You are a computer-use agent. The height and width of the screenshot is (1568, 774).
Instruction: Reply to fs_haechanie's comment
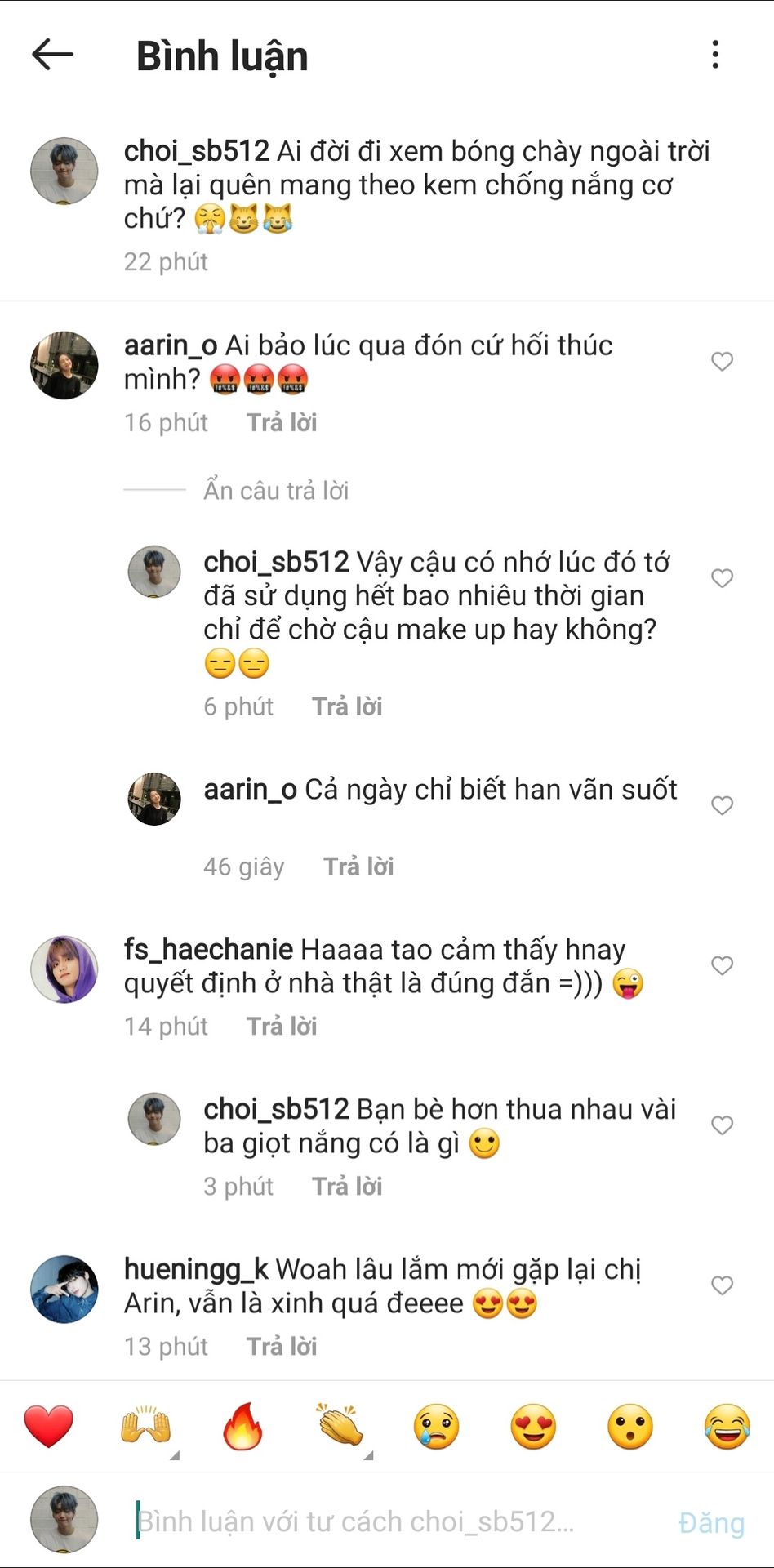[282, 1027]
